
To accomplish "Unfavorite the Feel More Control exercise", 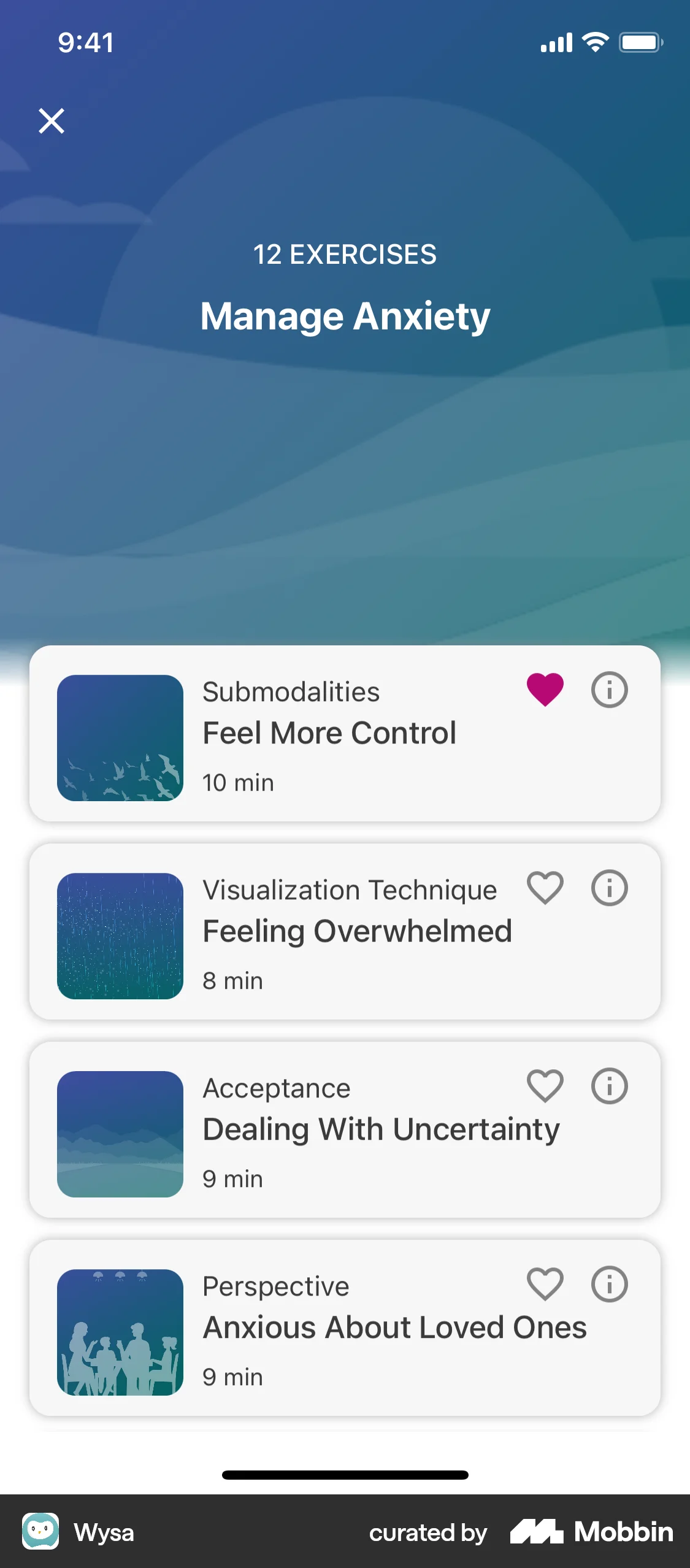I will coord(545,689).
